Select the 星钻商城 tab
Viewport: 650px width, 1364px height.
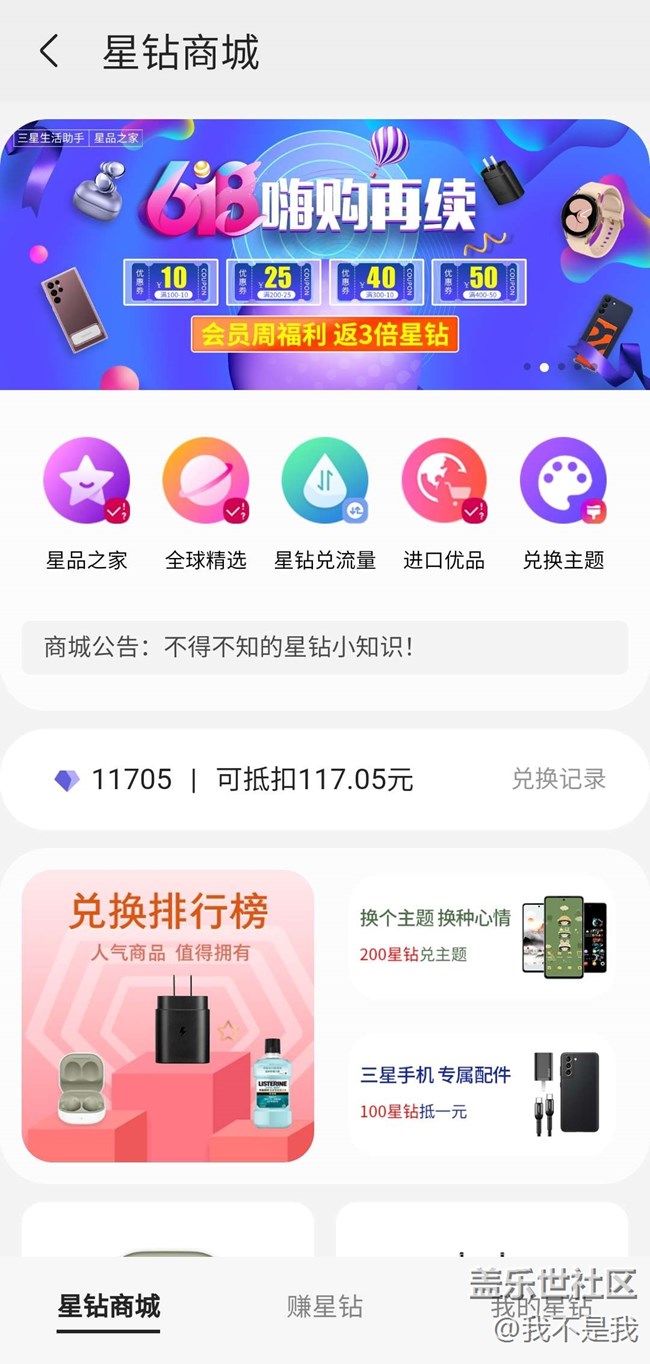tap(108, 1307)
